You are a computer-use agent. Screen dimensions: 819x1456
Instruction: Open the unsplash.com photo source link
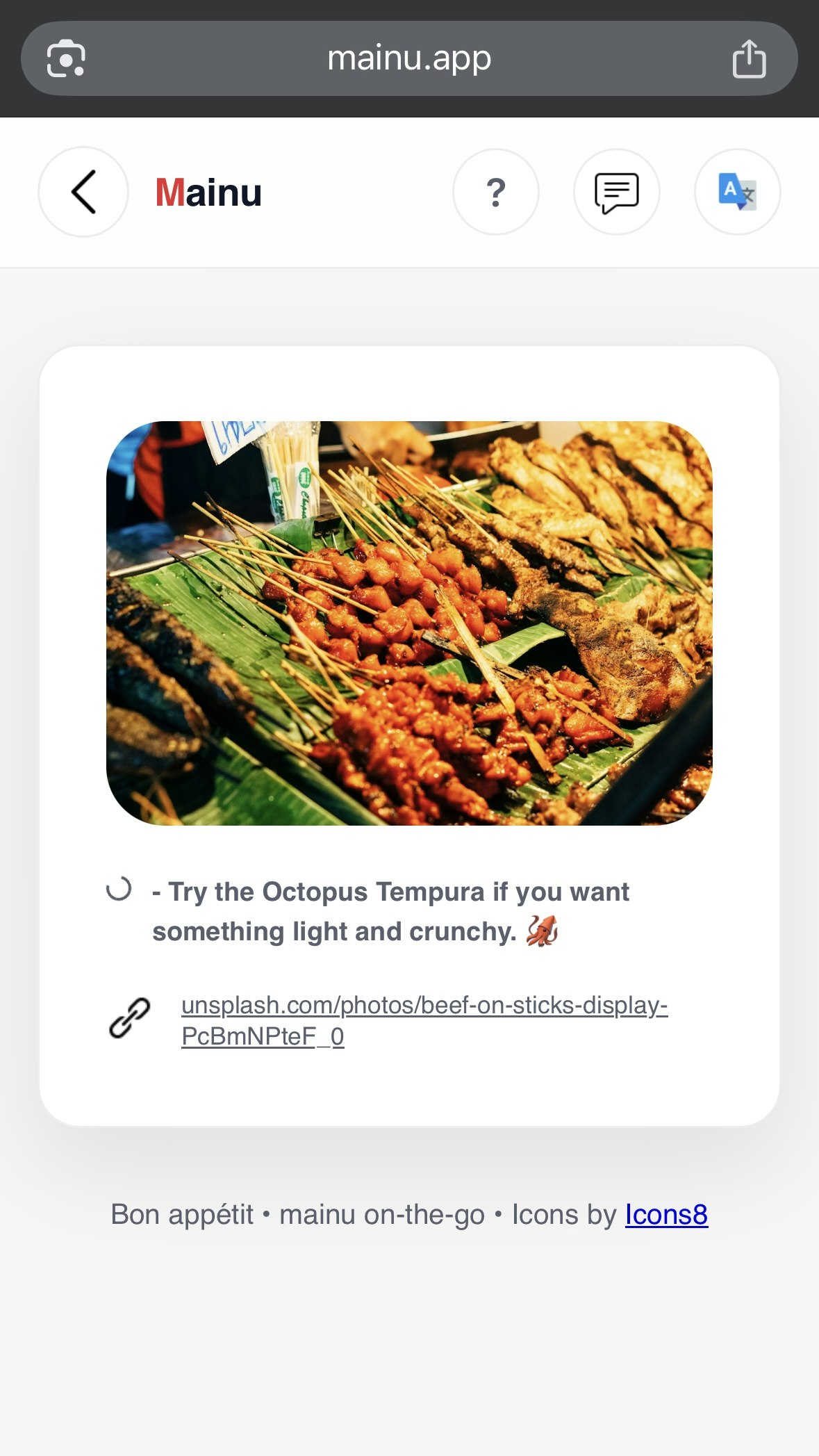tap(424, 1020)
